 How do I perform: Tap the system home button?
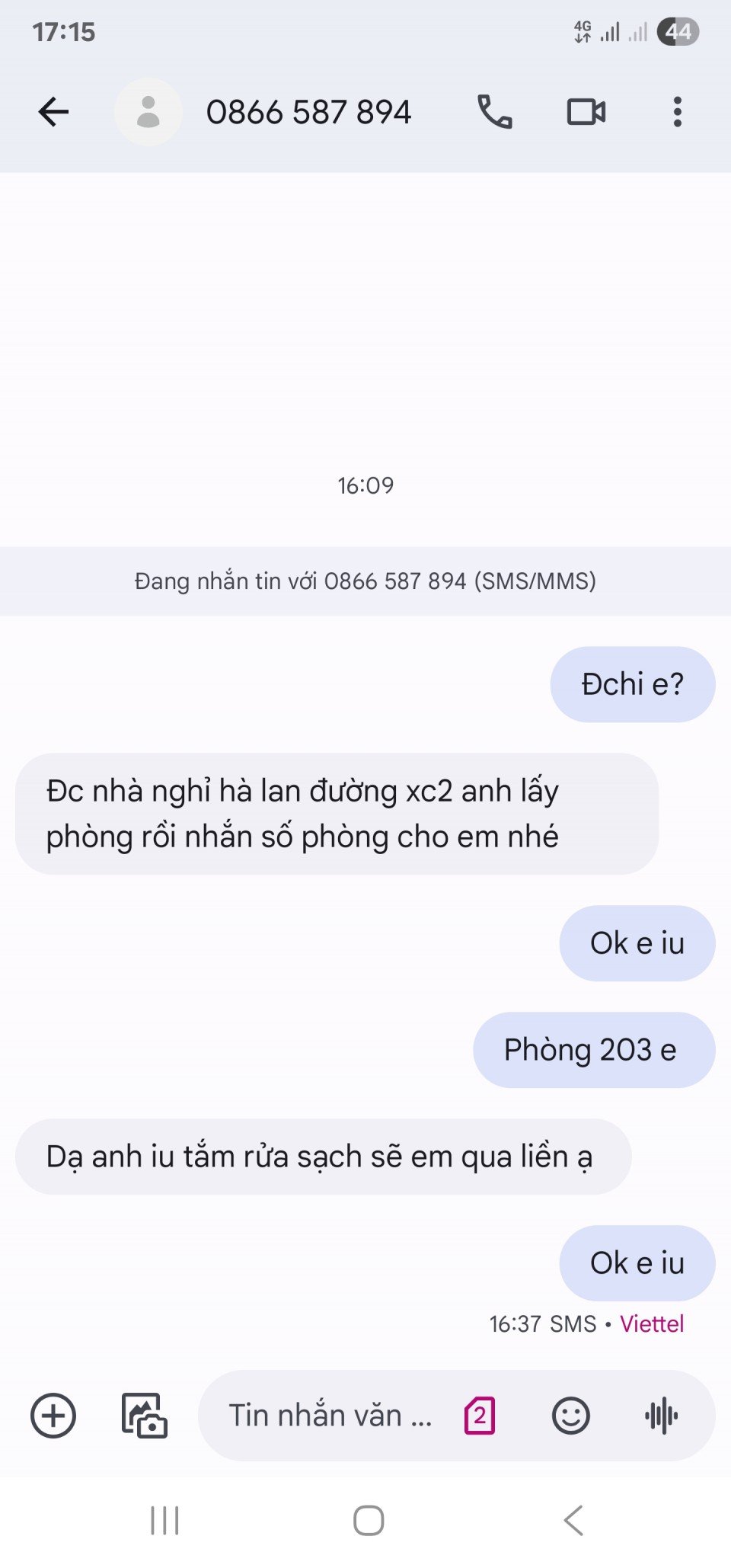[369, 1521]
